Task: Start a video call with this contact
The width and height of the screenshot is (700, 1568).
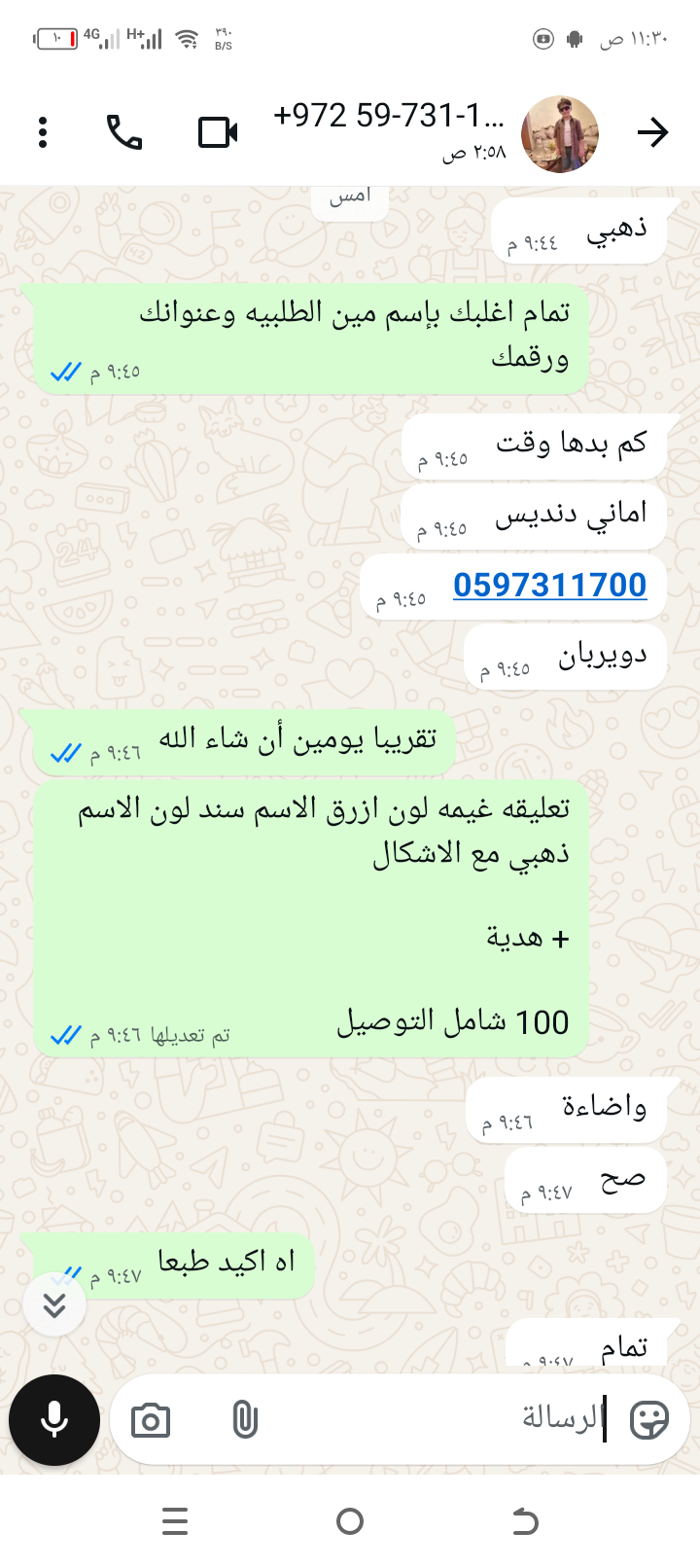Action: click(x=218, y=132)
